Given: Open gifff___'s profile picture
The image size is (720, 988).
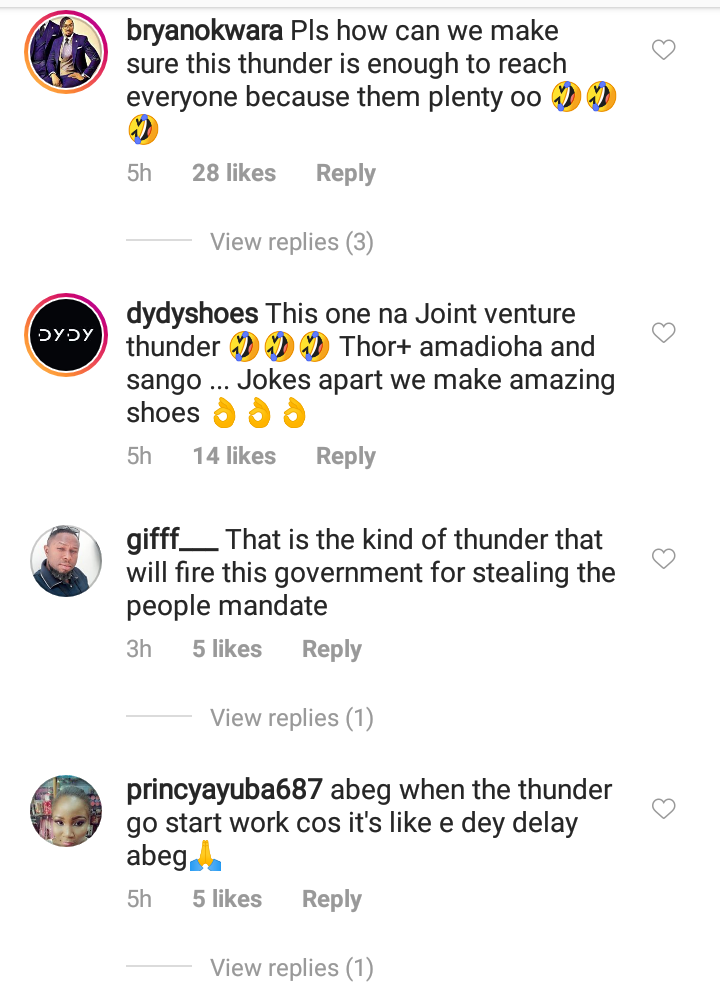Looking at the screenshot, I should coord(66,561).
